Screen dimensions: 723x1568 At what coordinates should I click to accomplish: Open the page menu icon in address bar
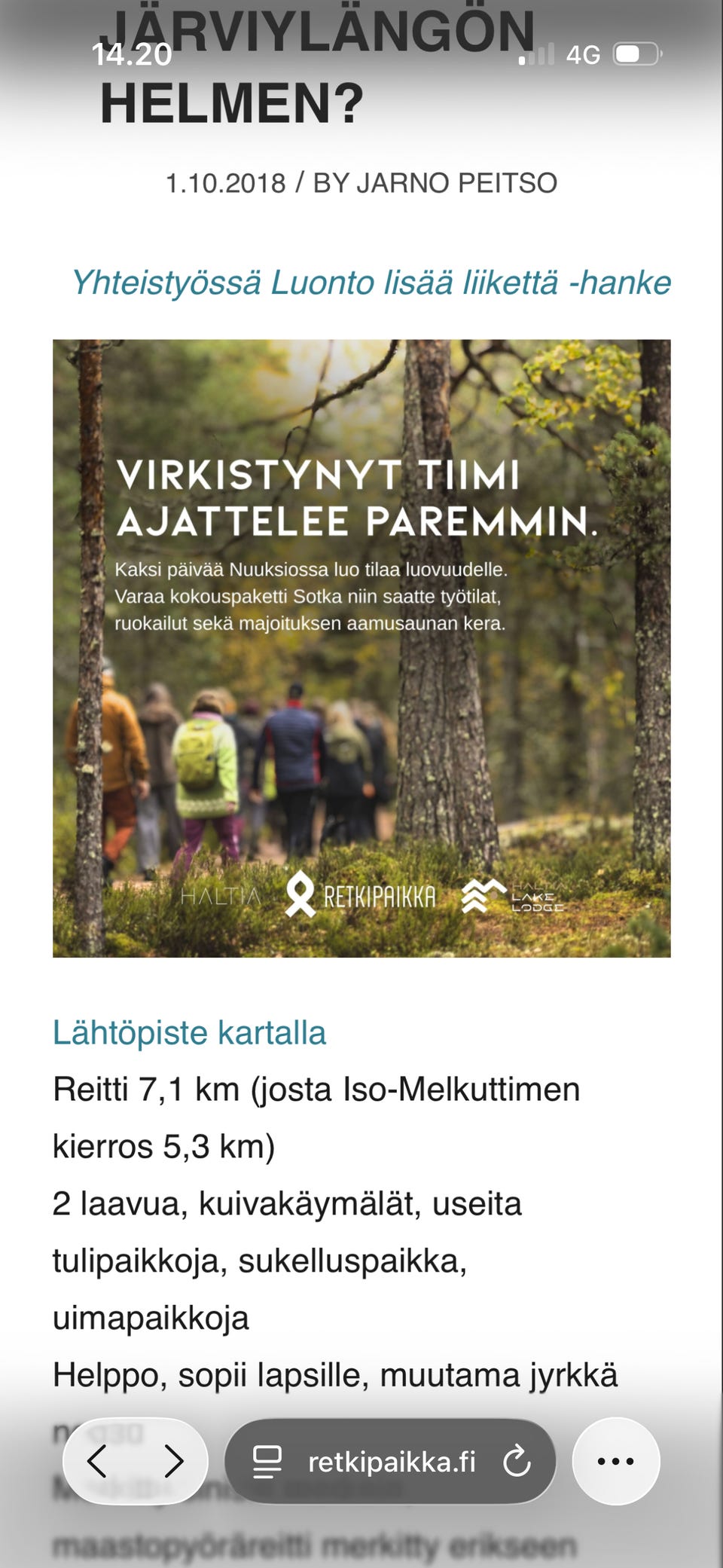coord(267,1462)
